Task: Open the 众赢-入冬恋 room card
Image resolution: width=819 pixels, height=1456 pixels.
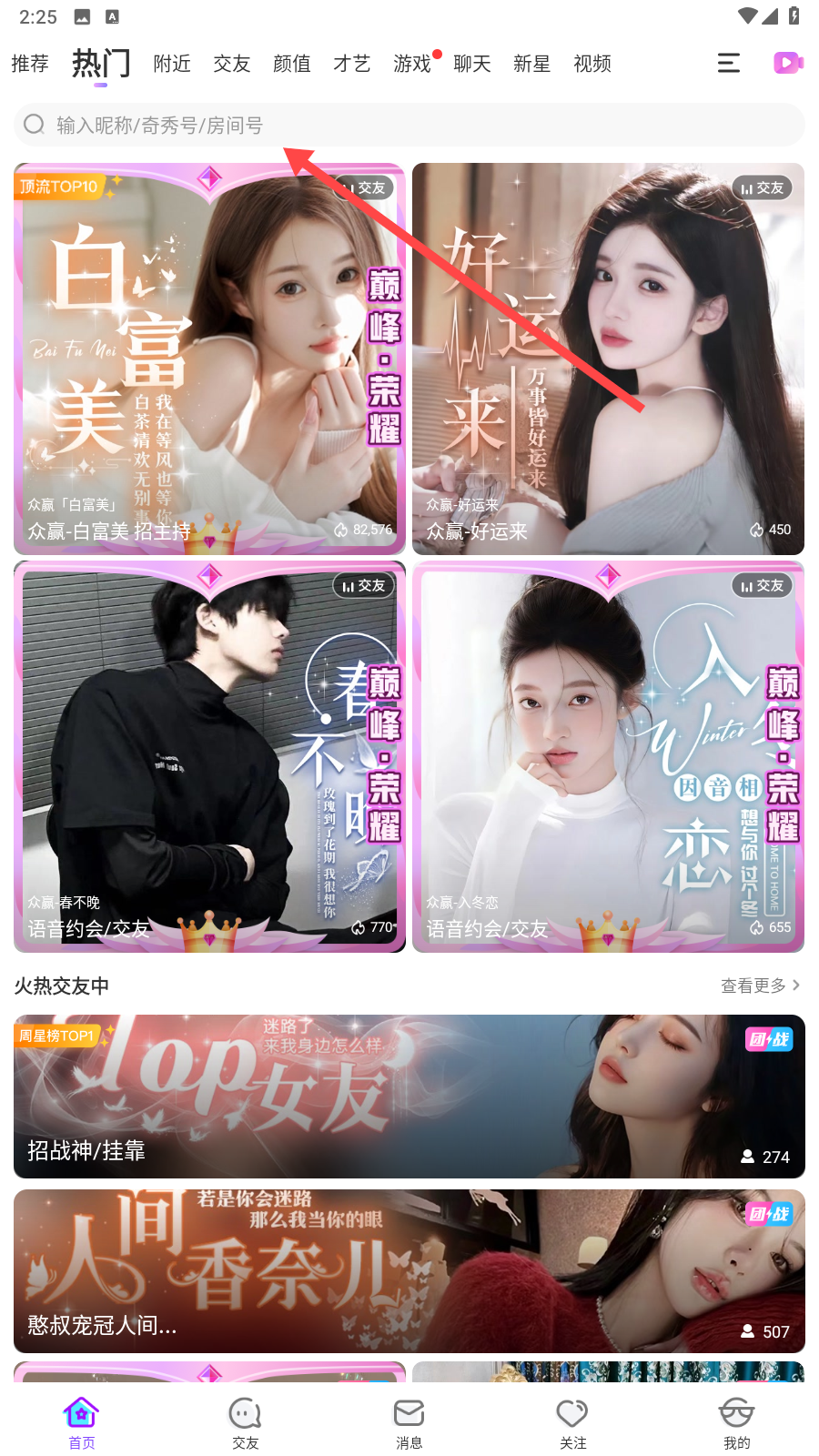Action: click(x=608, y=757)
